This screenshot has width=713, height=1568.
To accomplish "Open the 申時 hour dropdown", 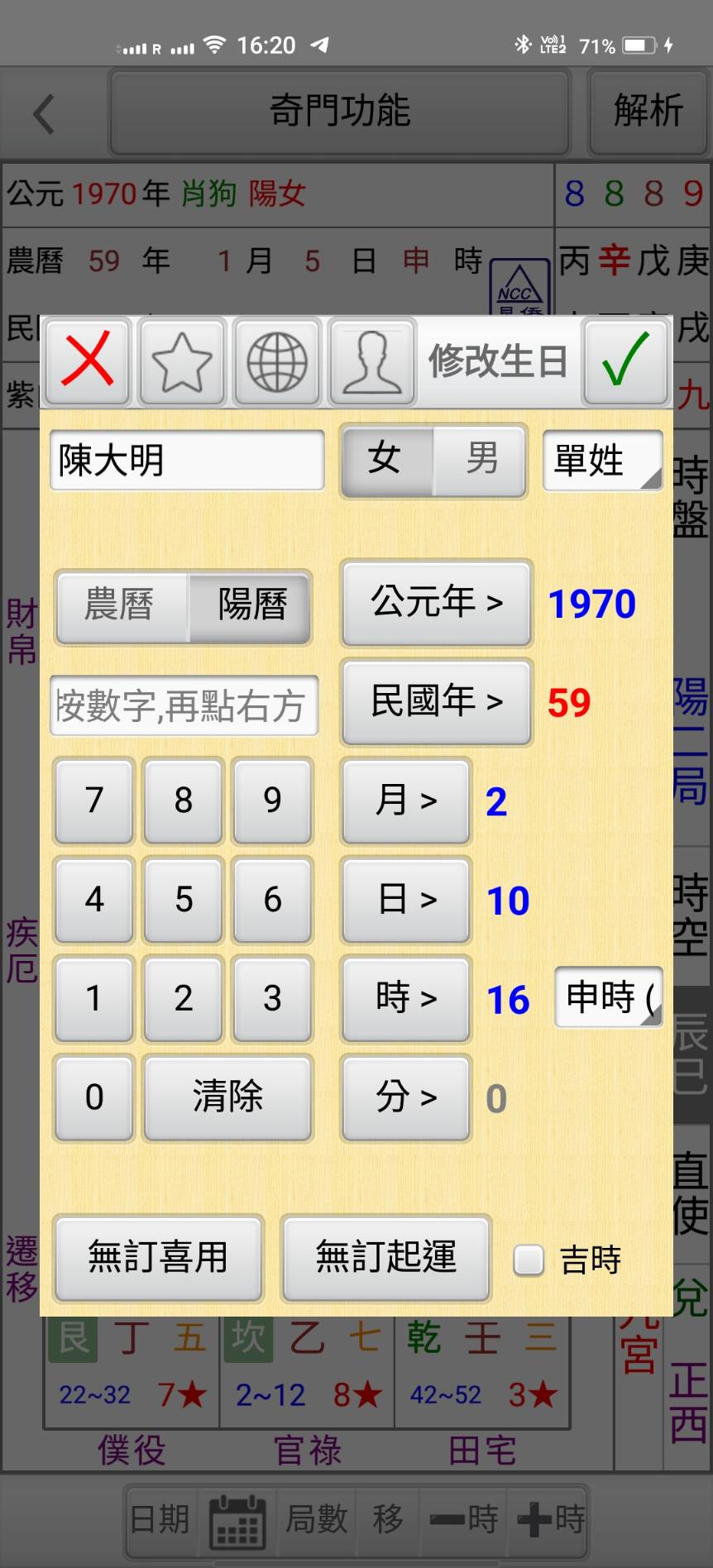I will pyautogui.click(x=608, y=997).
